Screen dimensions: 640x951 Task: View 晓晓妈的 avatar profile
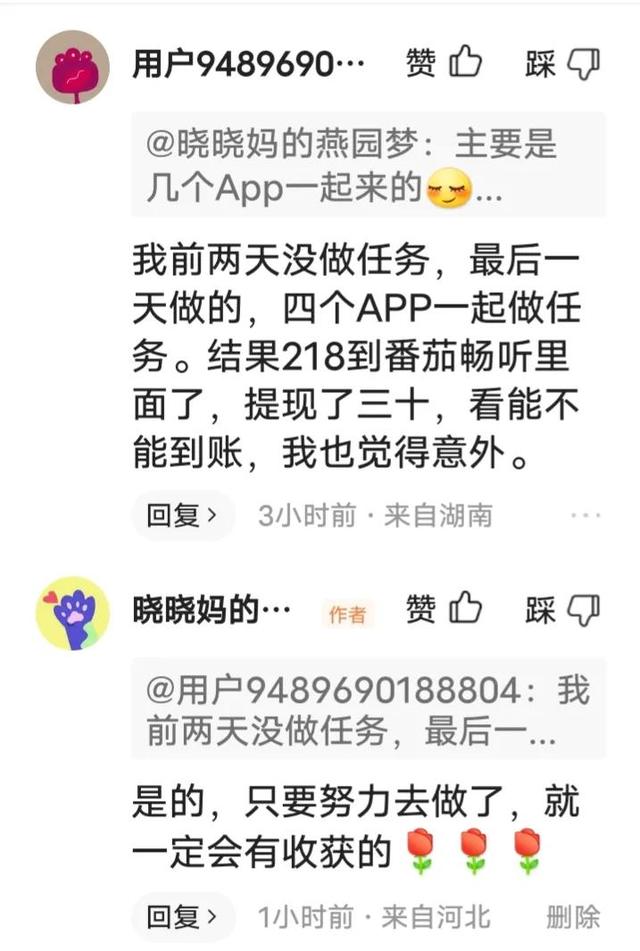73,613
